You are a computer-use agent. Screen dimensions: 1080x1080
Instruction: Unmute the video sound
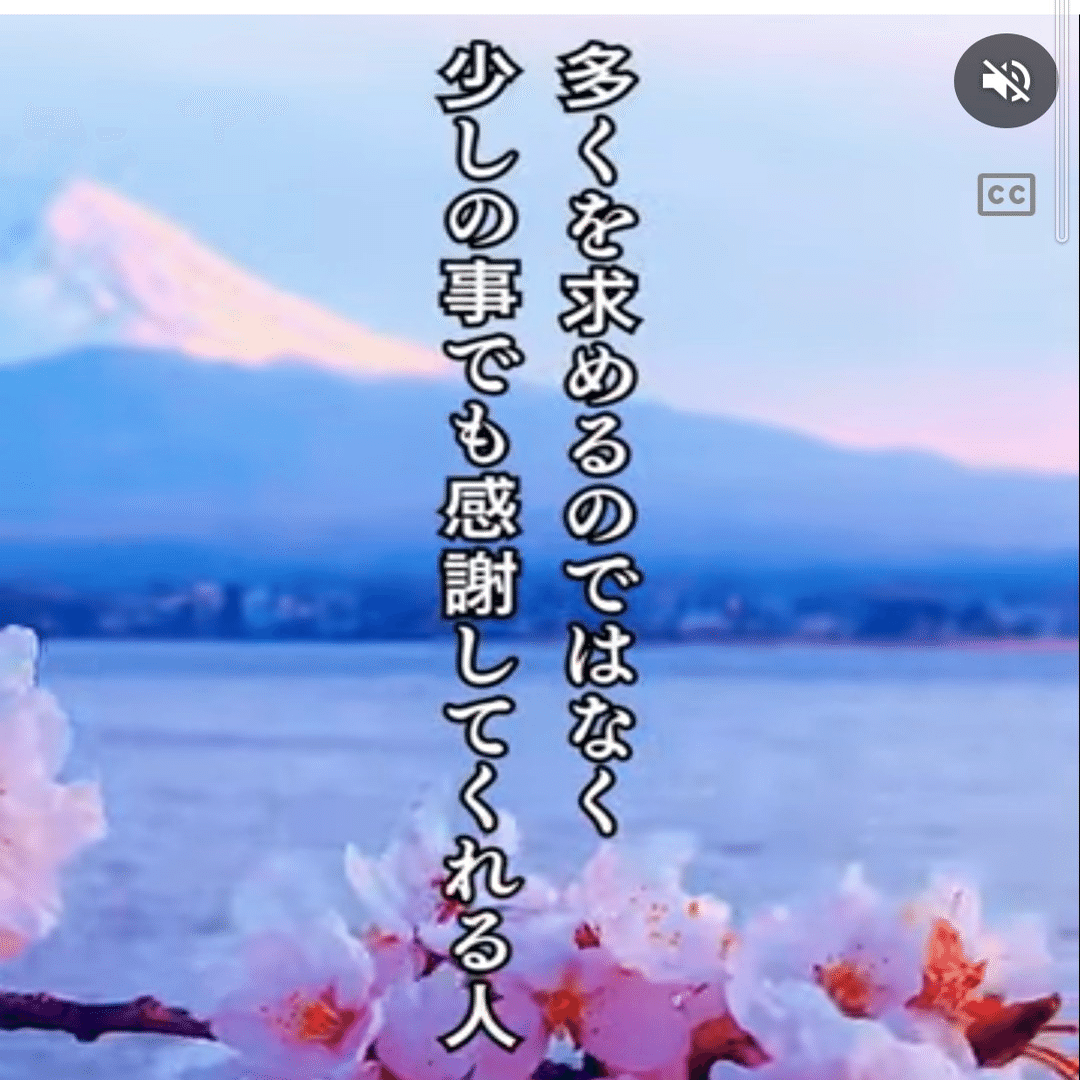pos(1005,82)
